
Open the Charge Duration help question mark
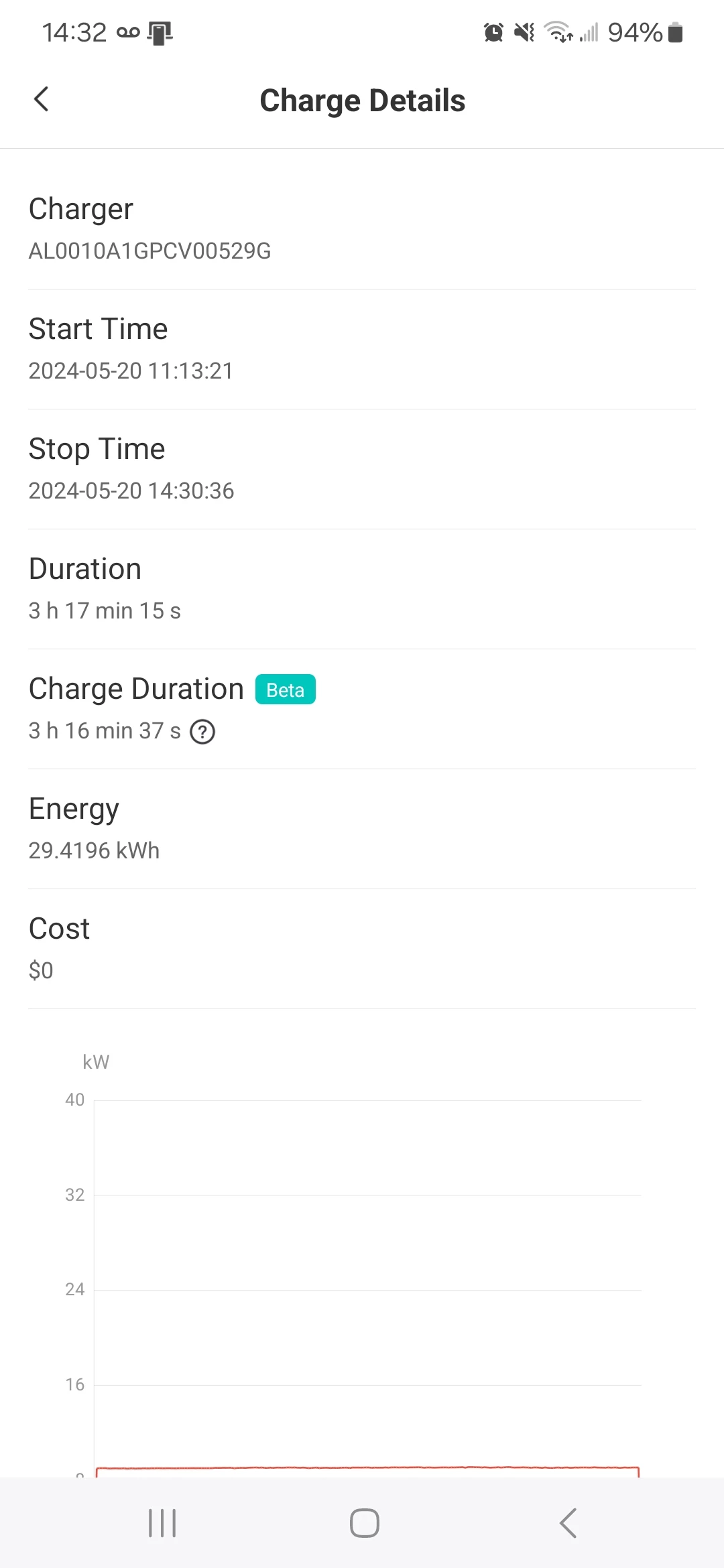[202, 732]
